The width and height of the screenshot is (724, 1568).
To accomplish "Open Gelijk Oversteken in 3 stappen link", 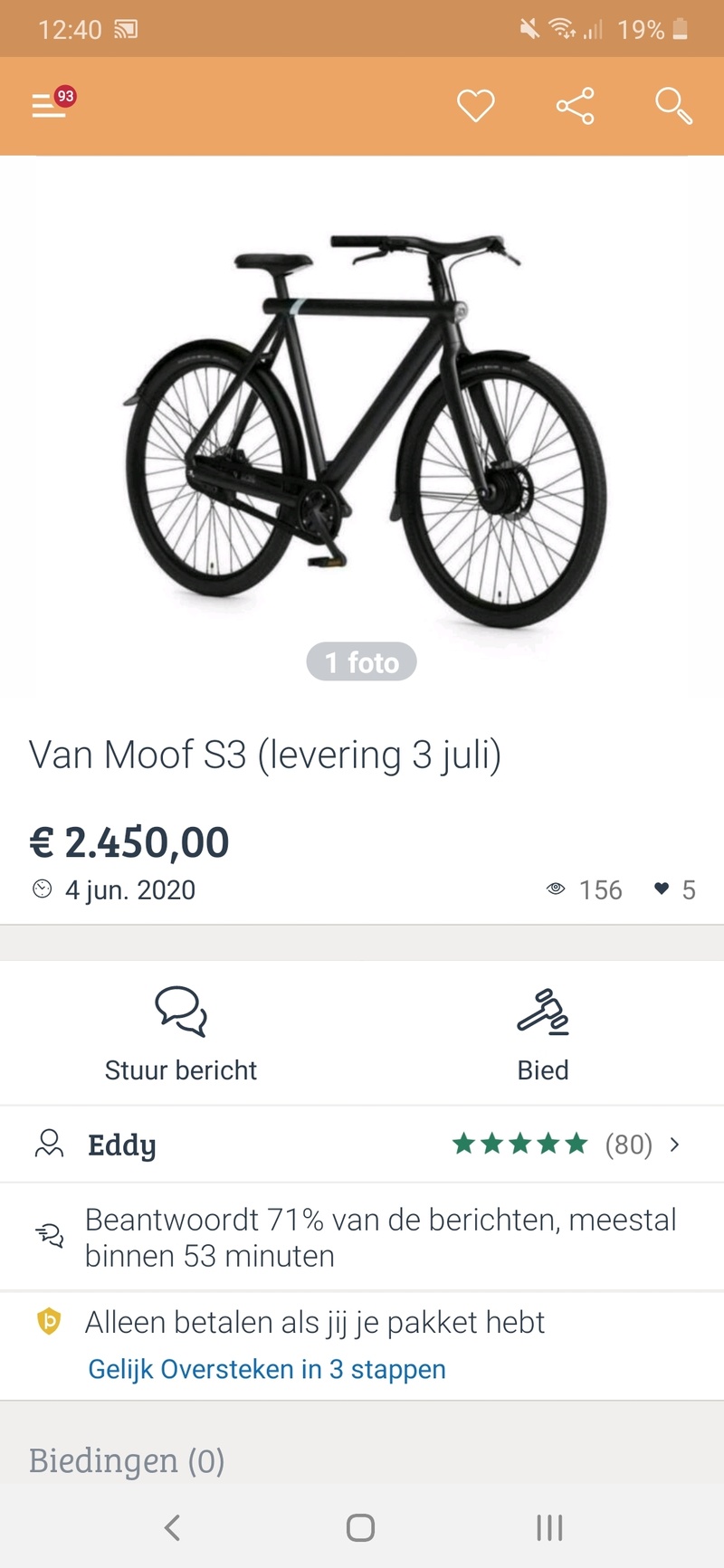I will coord(267,1369).
